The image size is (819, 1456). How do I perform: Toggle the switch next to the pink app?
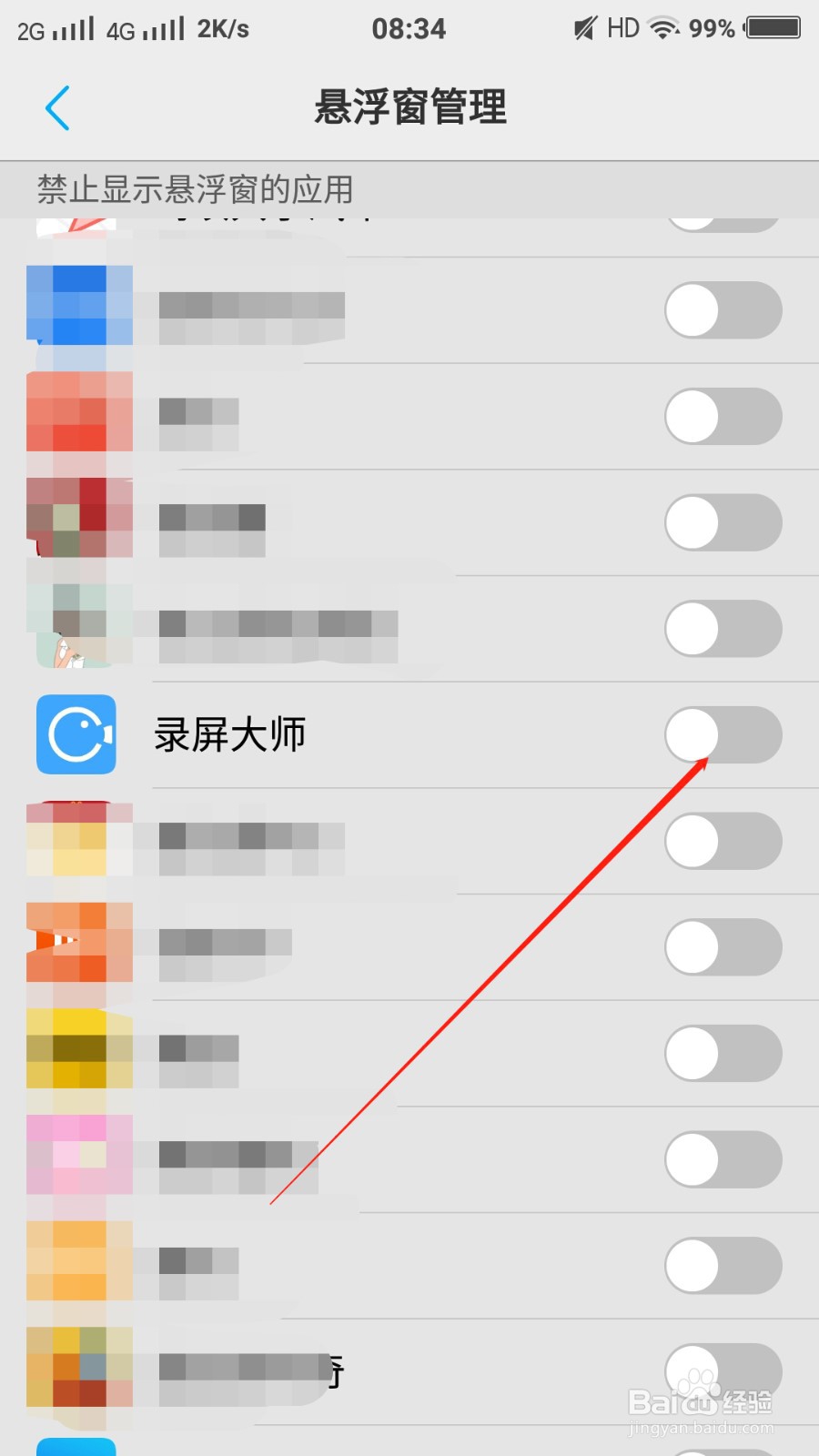pos(723,1159)
